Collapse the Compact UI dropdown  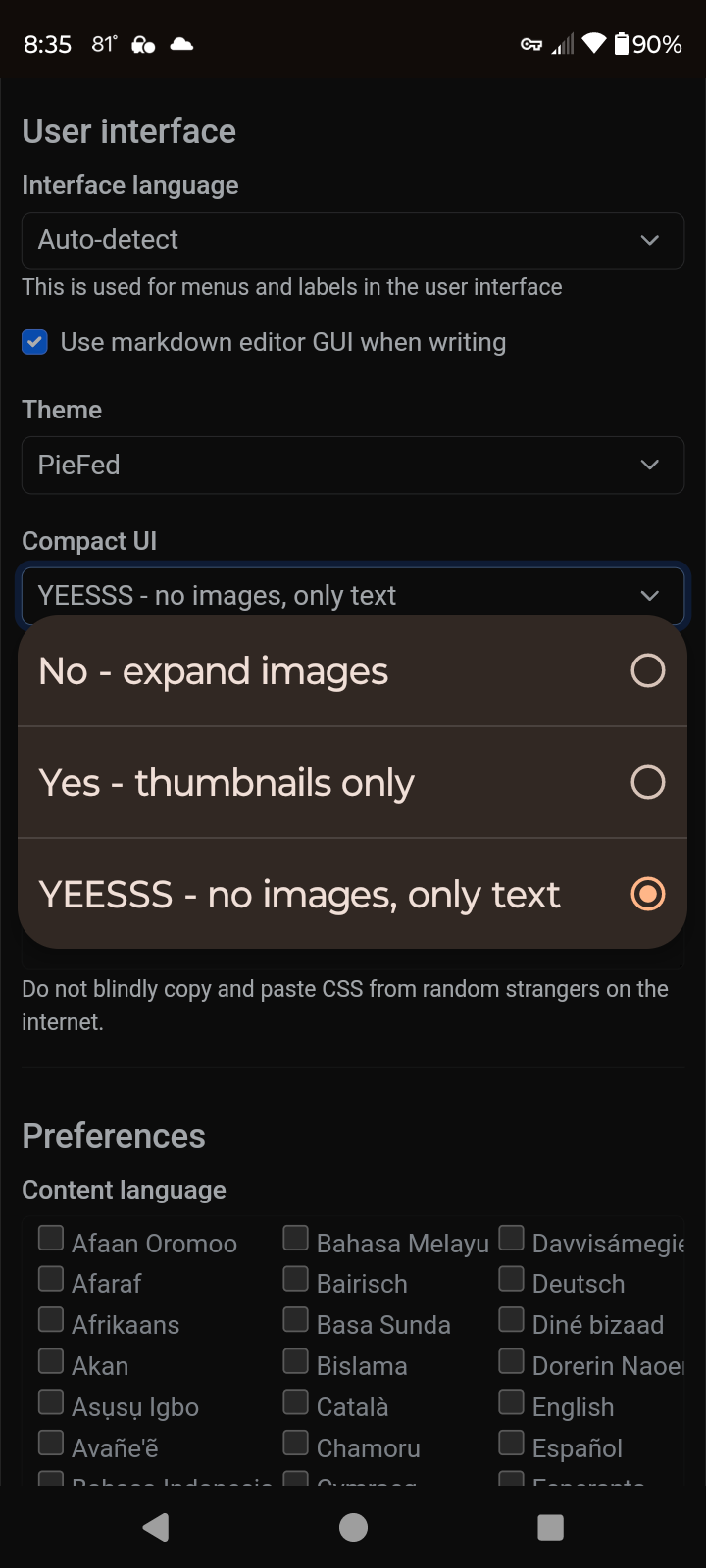coord(352,595)
